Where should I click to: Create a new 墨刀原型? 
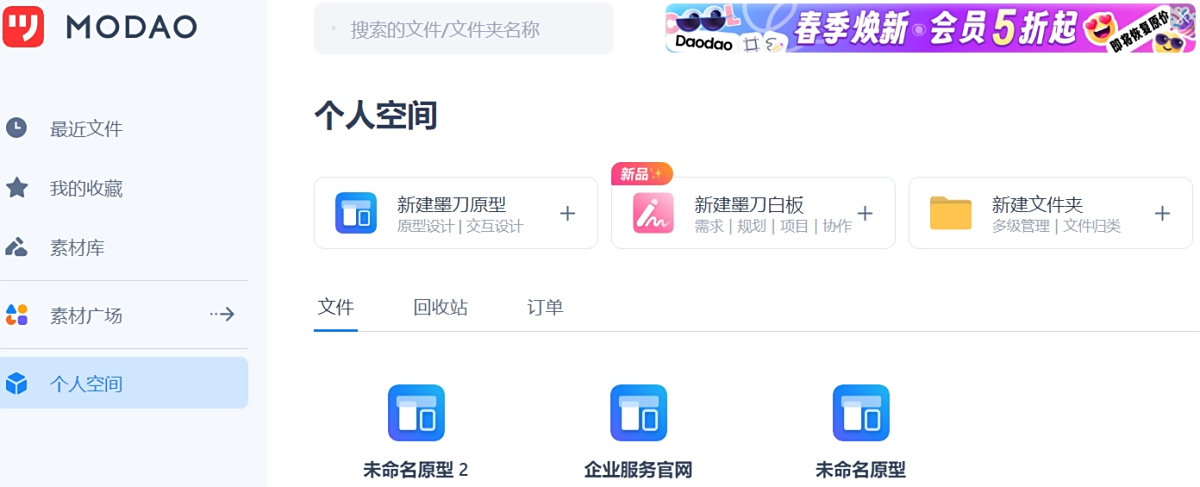click(x=456, y=213)
